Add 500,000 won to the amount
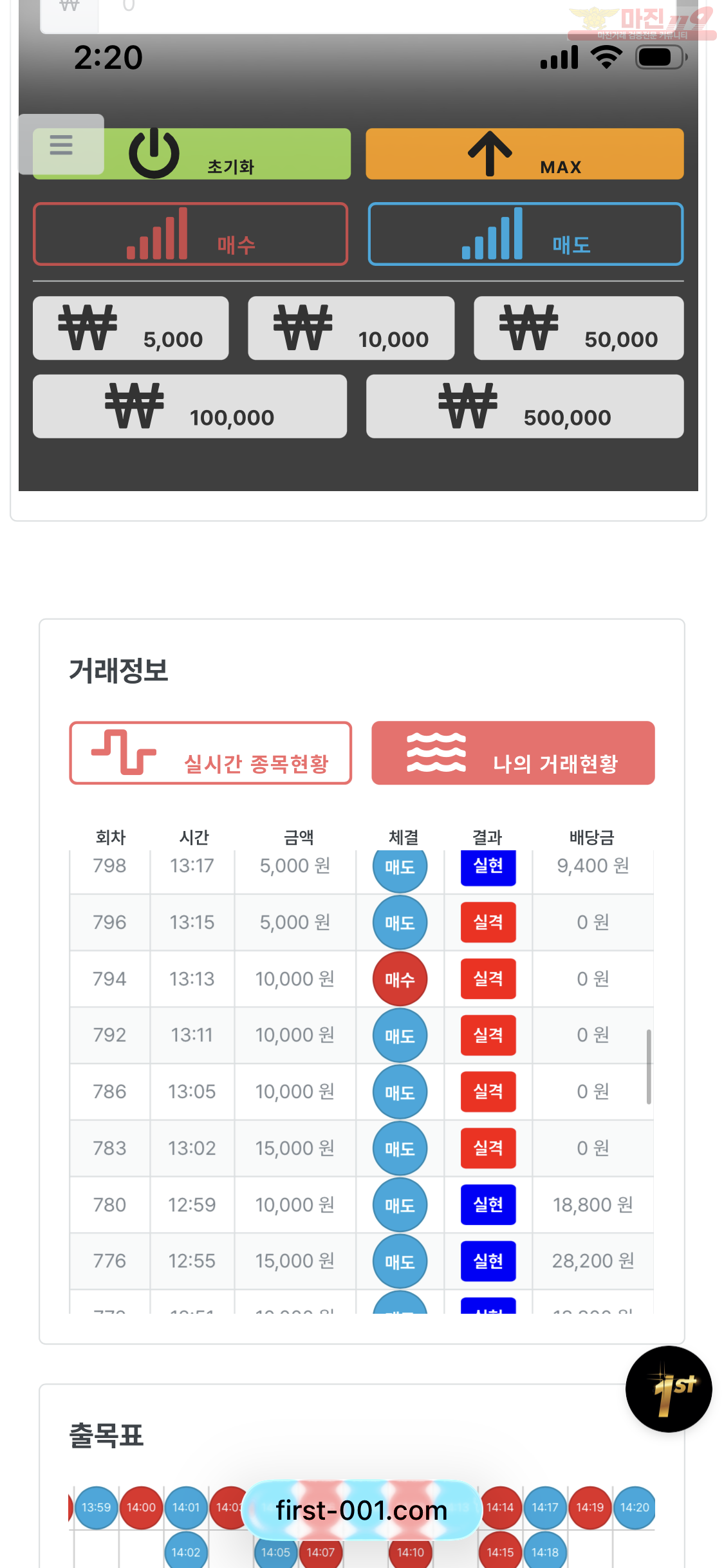 tap(524, 407)
